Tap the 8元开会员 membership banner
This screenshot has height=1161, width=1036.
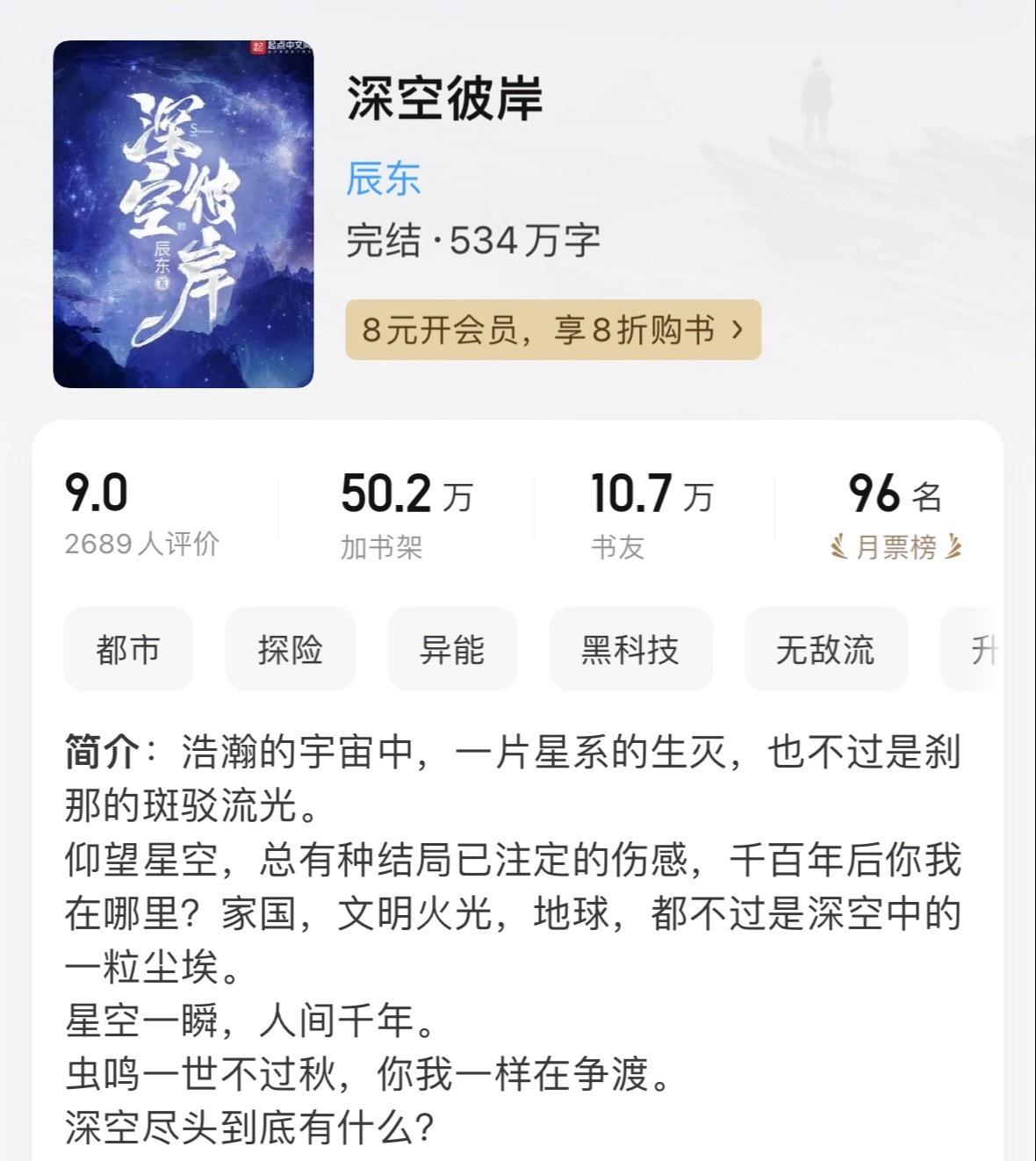click(x=553, y=330)
